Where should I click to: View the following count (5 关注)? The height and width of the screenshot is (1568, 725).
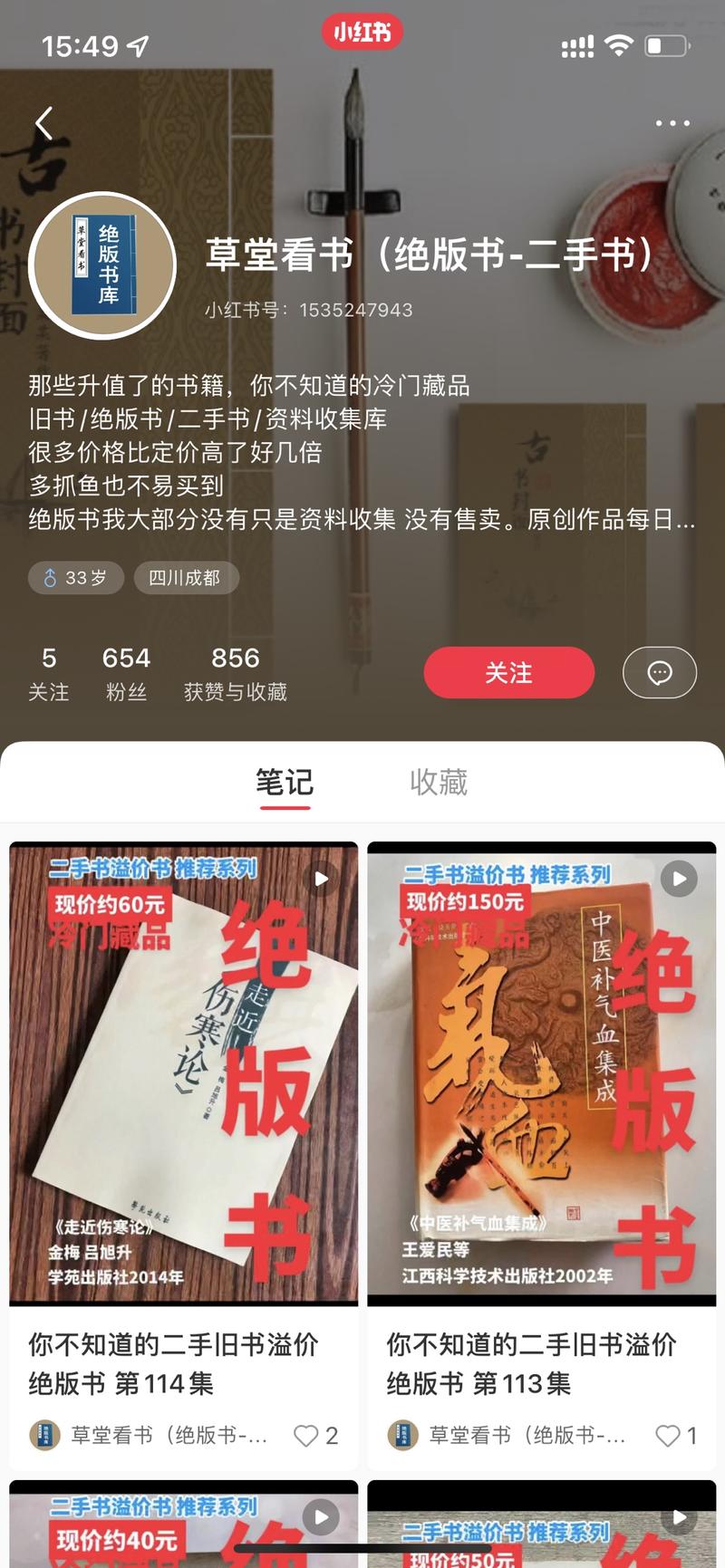click(49, 673)
